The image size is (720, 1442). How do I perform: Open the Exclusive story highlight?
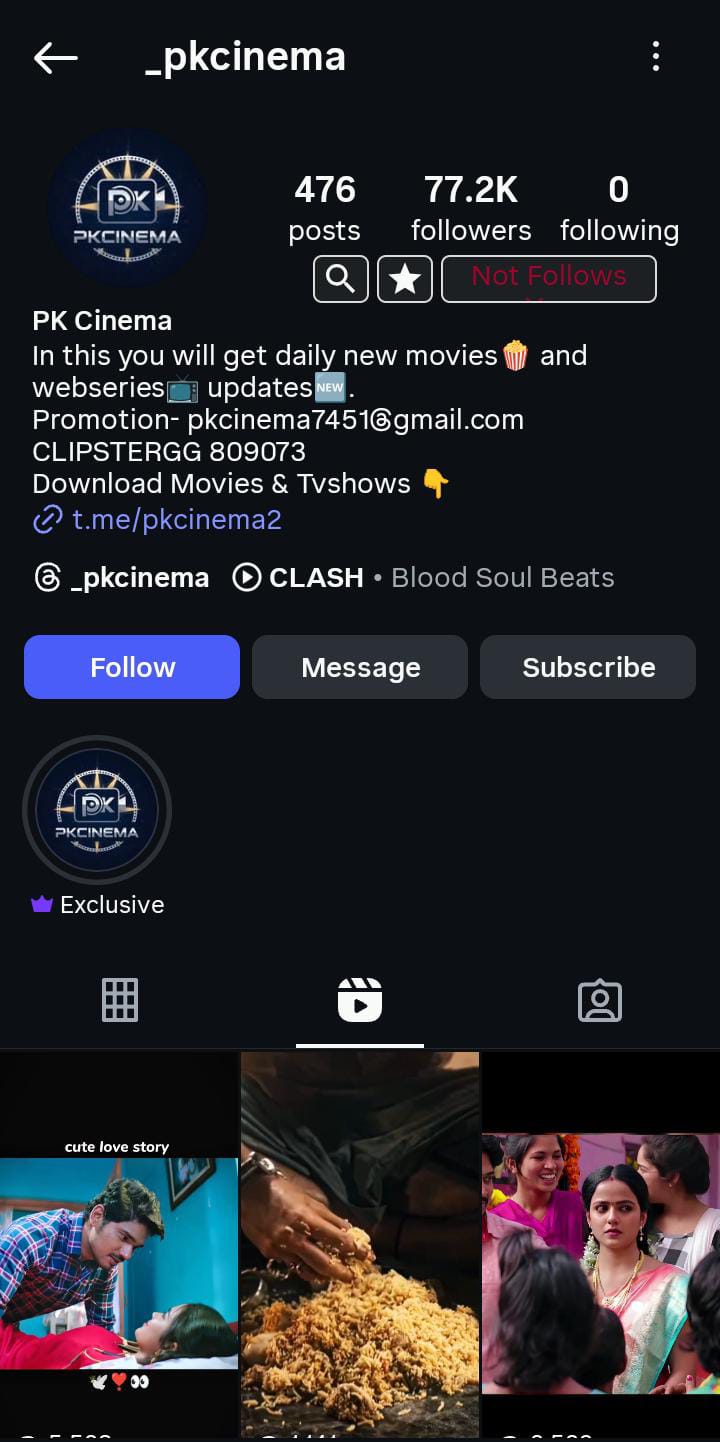(97, 811)
